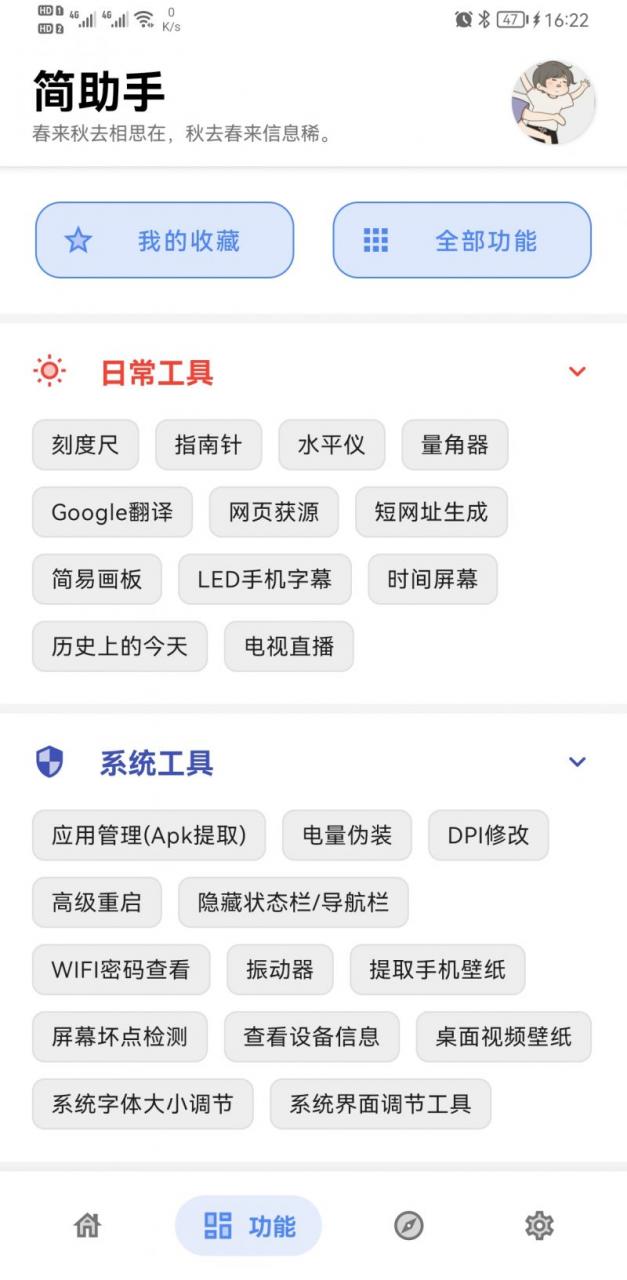Collapse the 系统工具 section
The height and width of the screenshot is (1280, 627).
coord(576,762)
